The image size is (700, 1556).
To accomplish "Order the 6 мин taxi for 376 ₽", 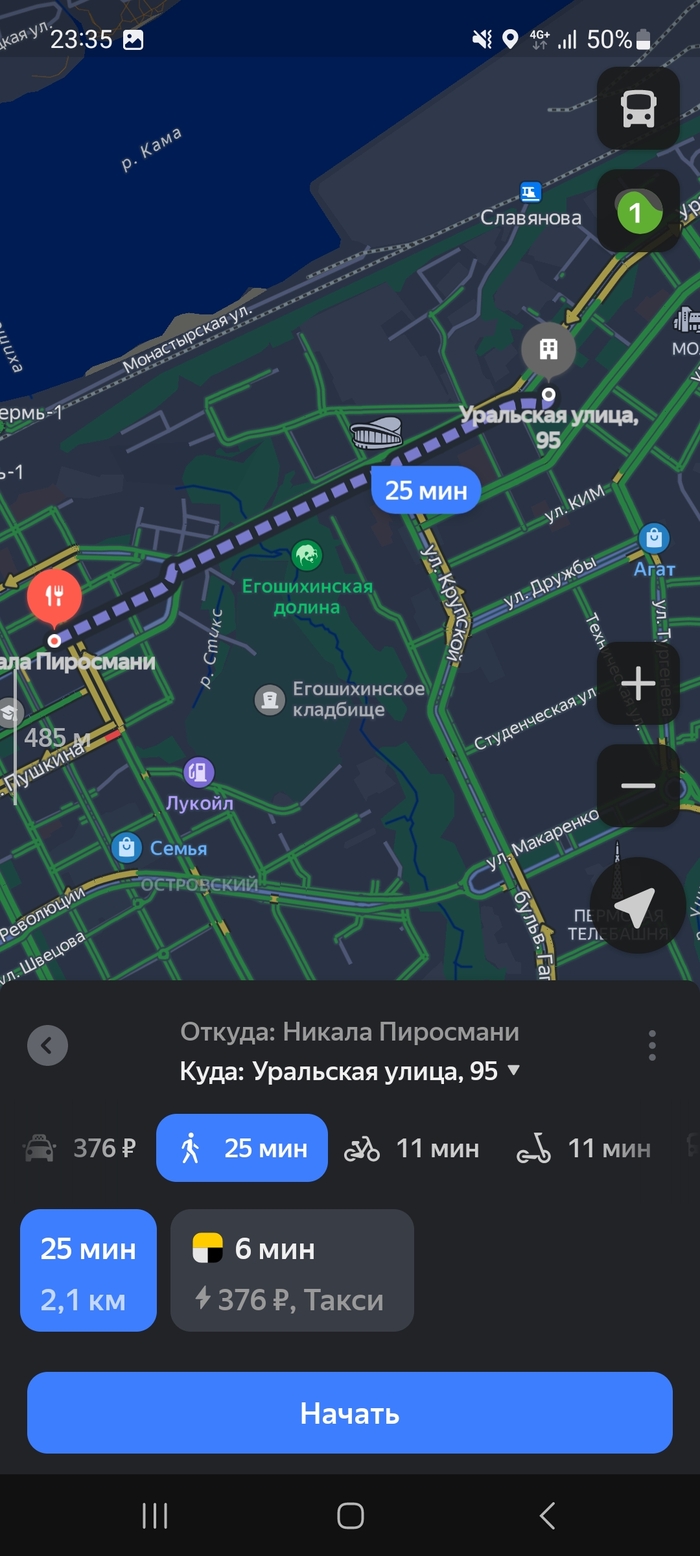I will 292,1270.
